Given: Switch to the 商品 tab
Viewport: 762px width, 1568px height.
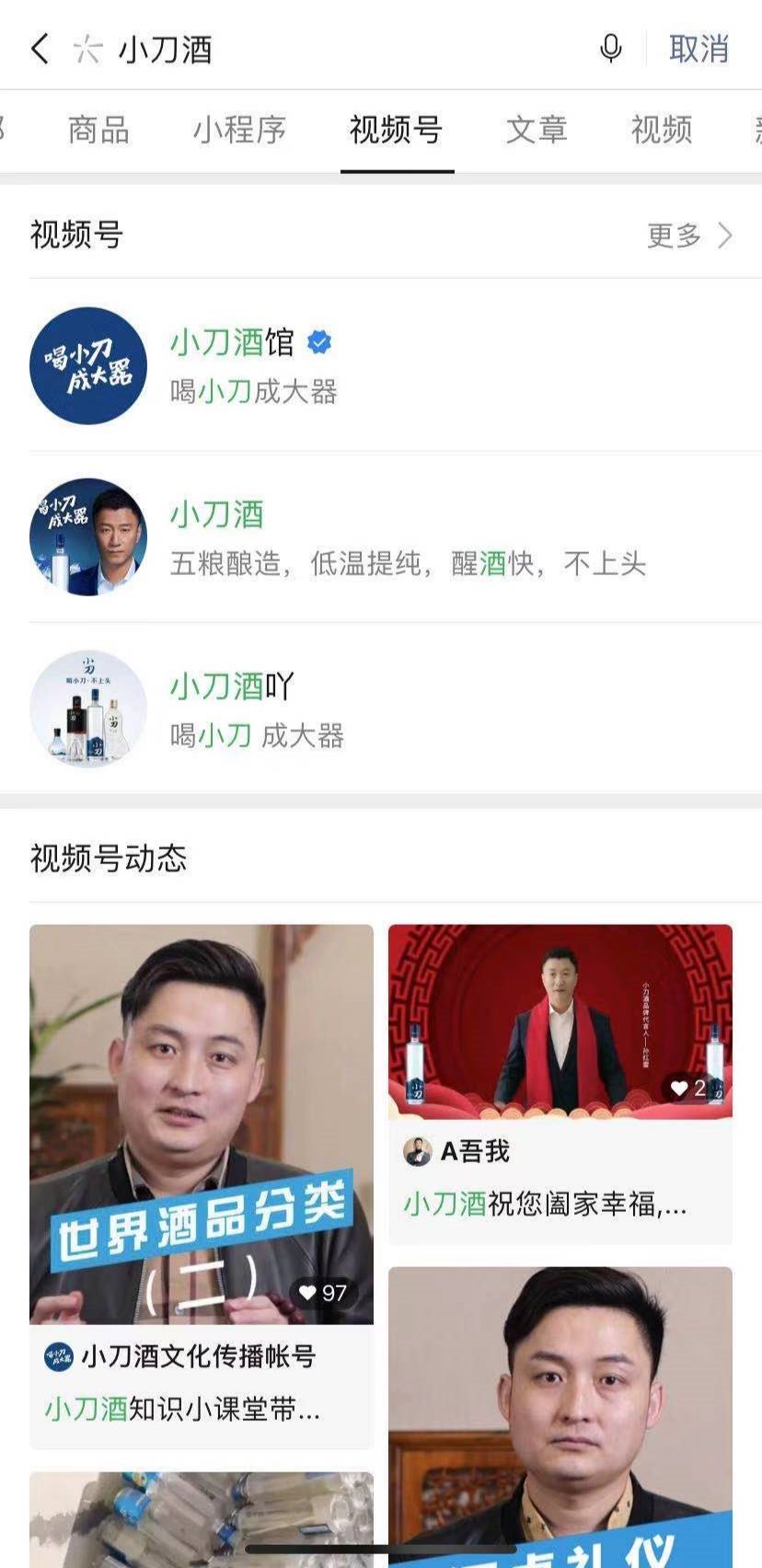Looking at the screenshot, I should pos(99,132).
